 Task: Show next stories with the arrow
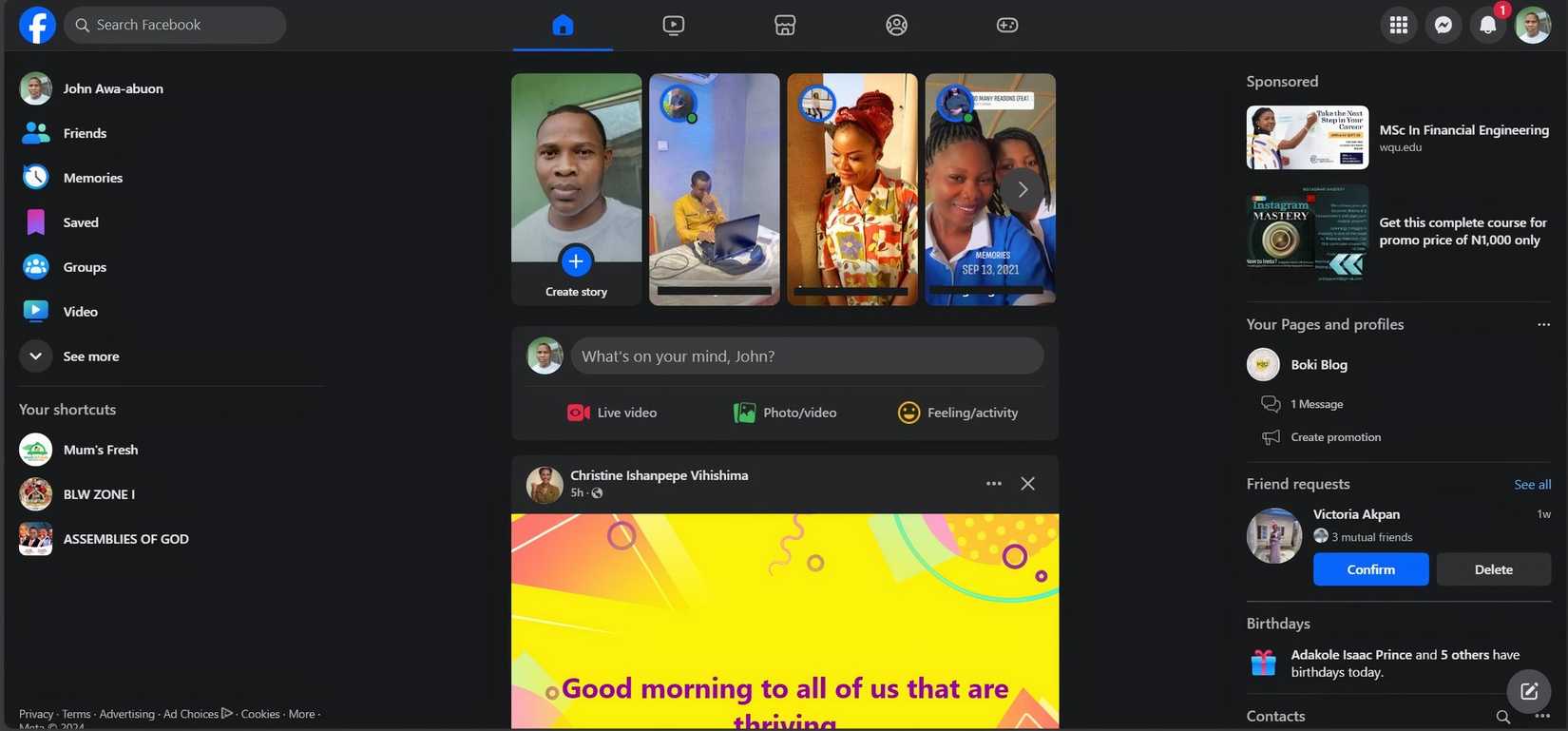(x=1023, y=189)
